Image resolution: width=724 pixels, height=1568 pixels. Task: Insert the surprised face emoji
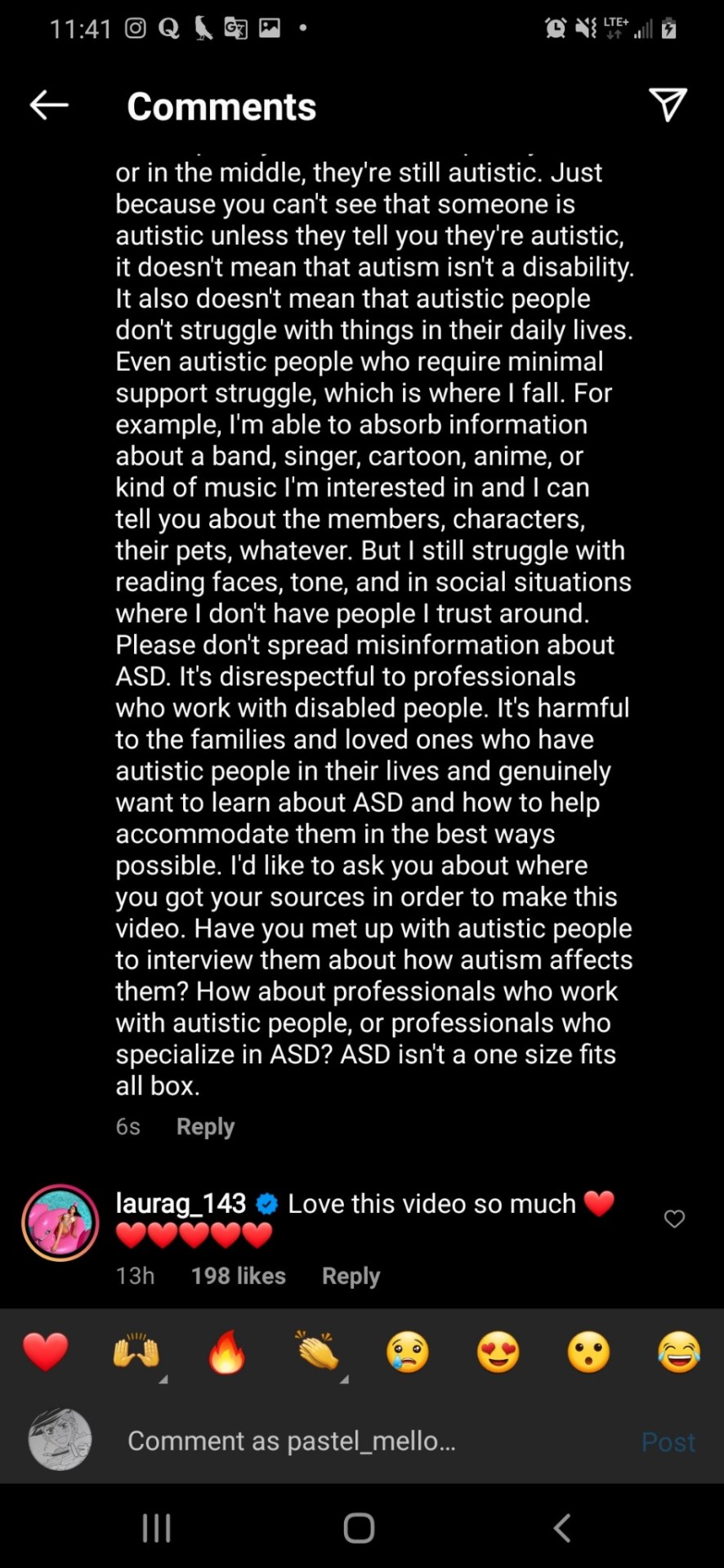(588, 1352)
